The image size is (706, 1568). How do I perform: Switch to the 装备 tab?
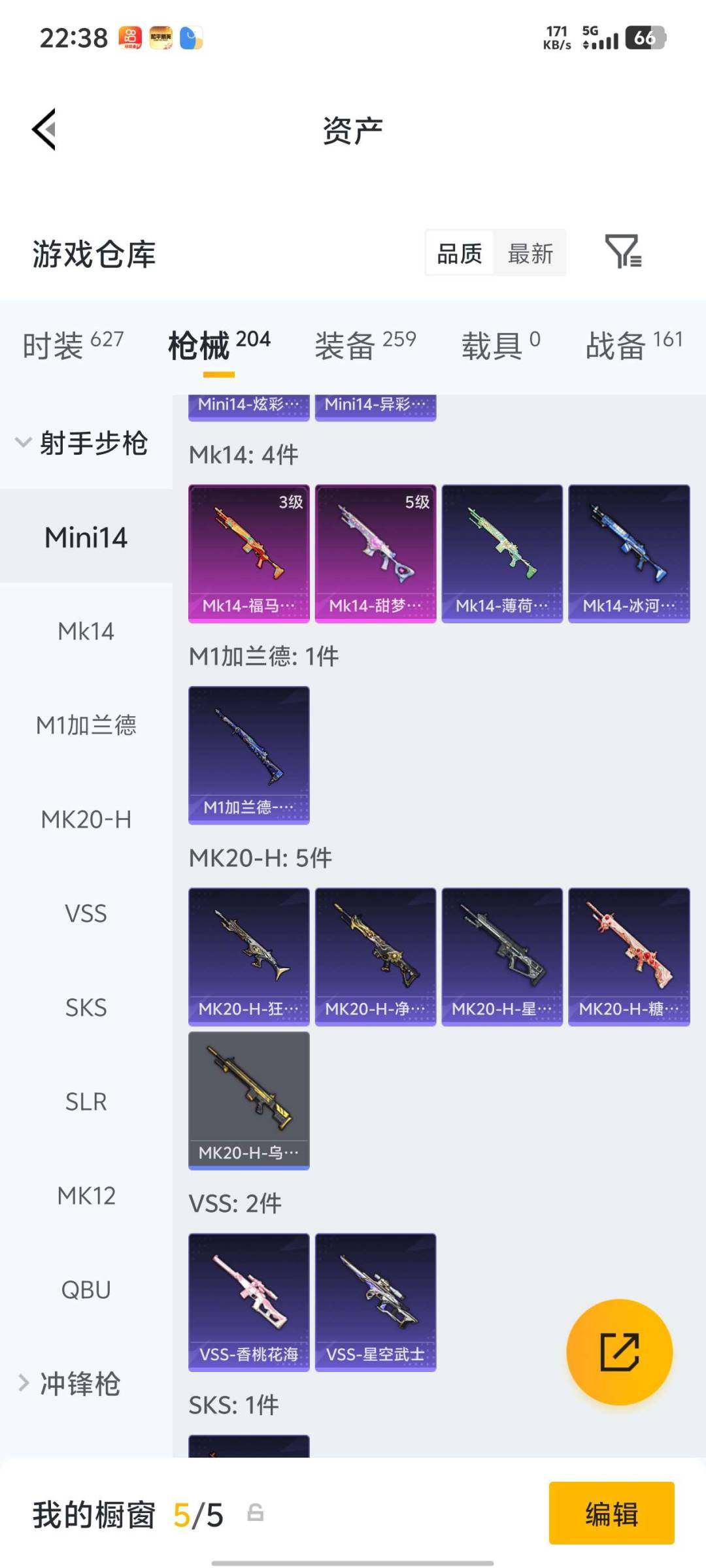pyautogui.click(x=365, y=344)
